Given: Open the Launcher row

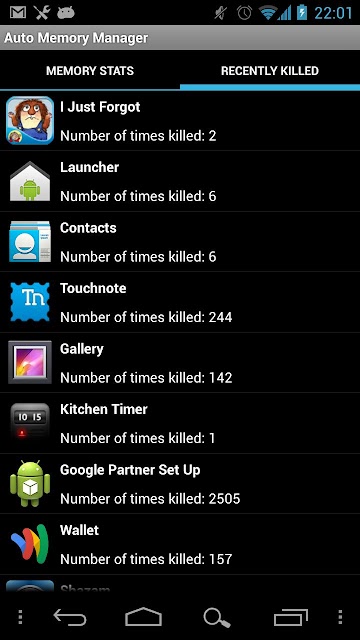Looking at the screenshot, I should point(180,181).
